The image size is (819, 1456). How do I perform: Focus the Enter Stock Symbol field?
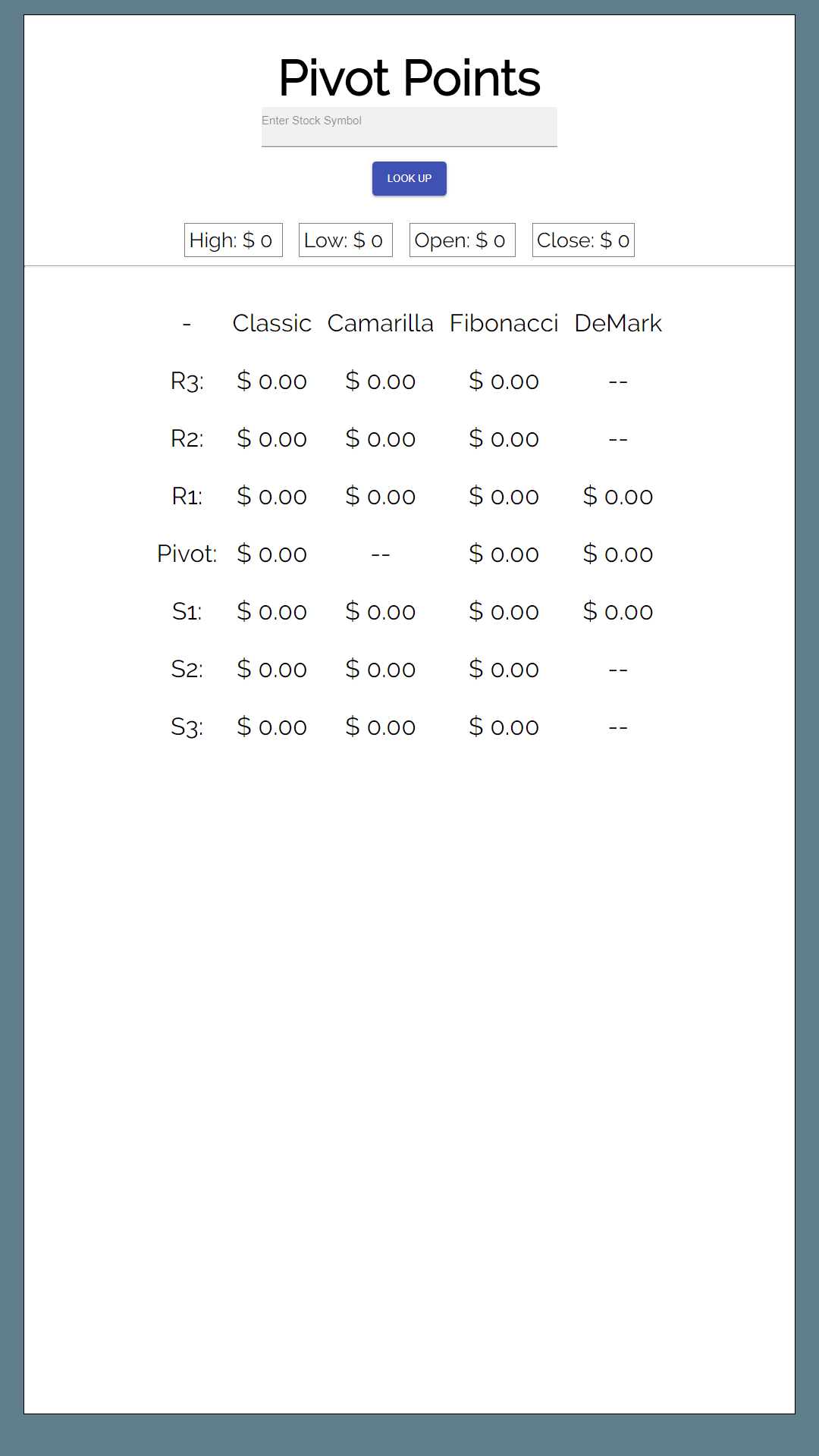click(409, 127)
